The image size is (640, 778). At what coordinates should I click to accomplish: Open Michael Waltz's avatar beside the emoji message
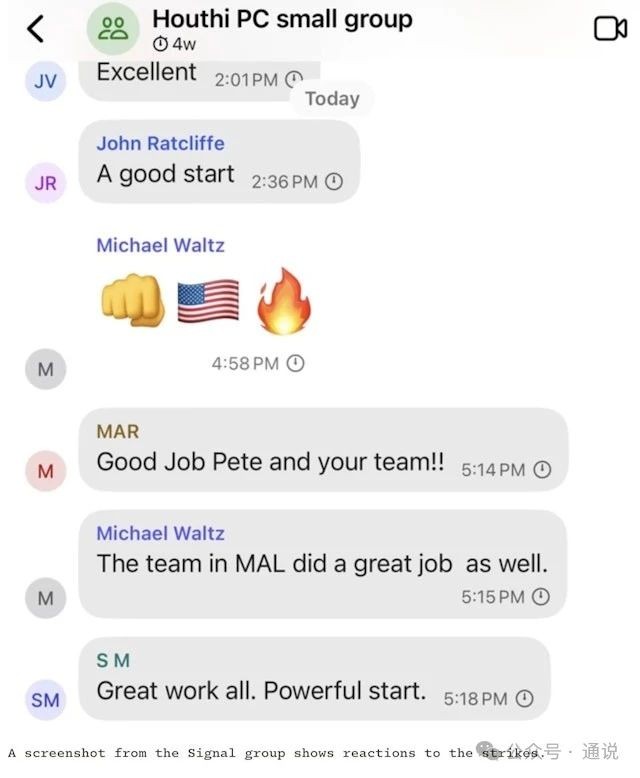[45, 369]
